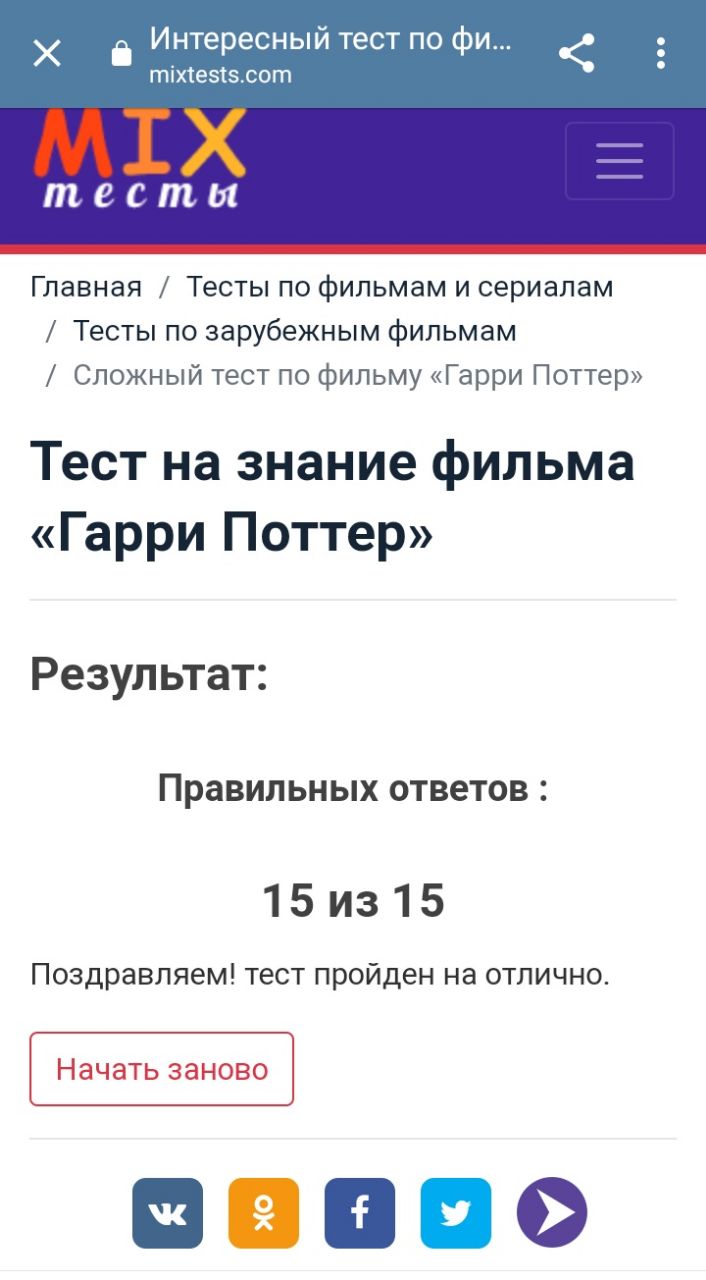The image size is (706, 1280).
Task: Tap the purple arrow share icon
Action: coord(552,1213)
